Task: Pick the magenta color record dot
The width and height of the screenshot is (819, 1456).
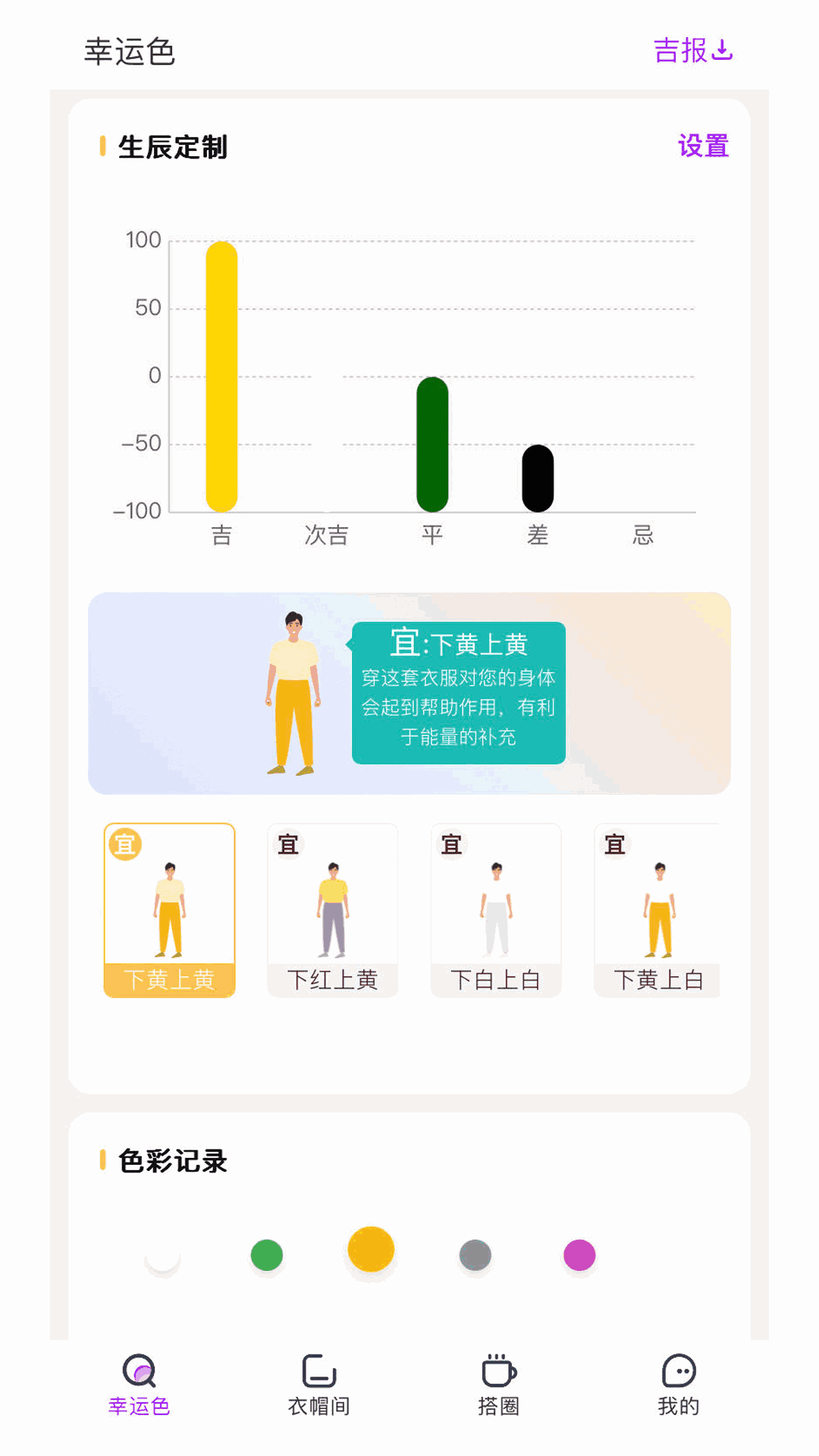Action: point(579,1255)
